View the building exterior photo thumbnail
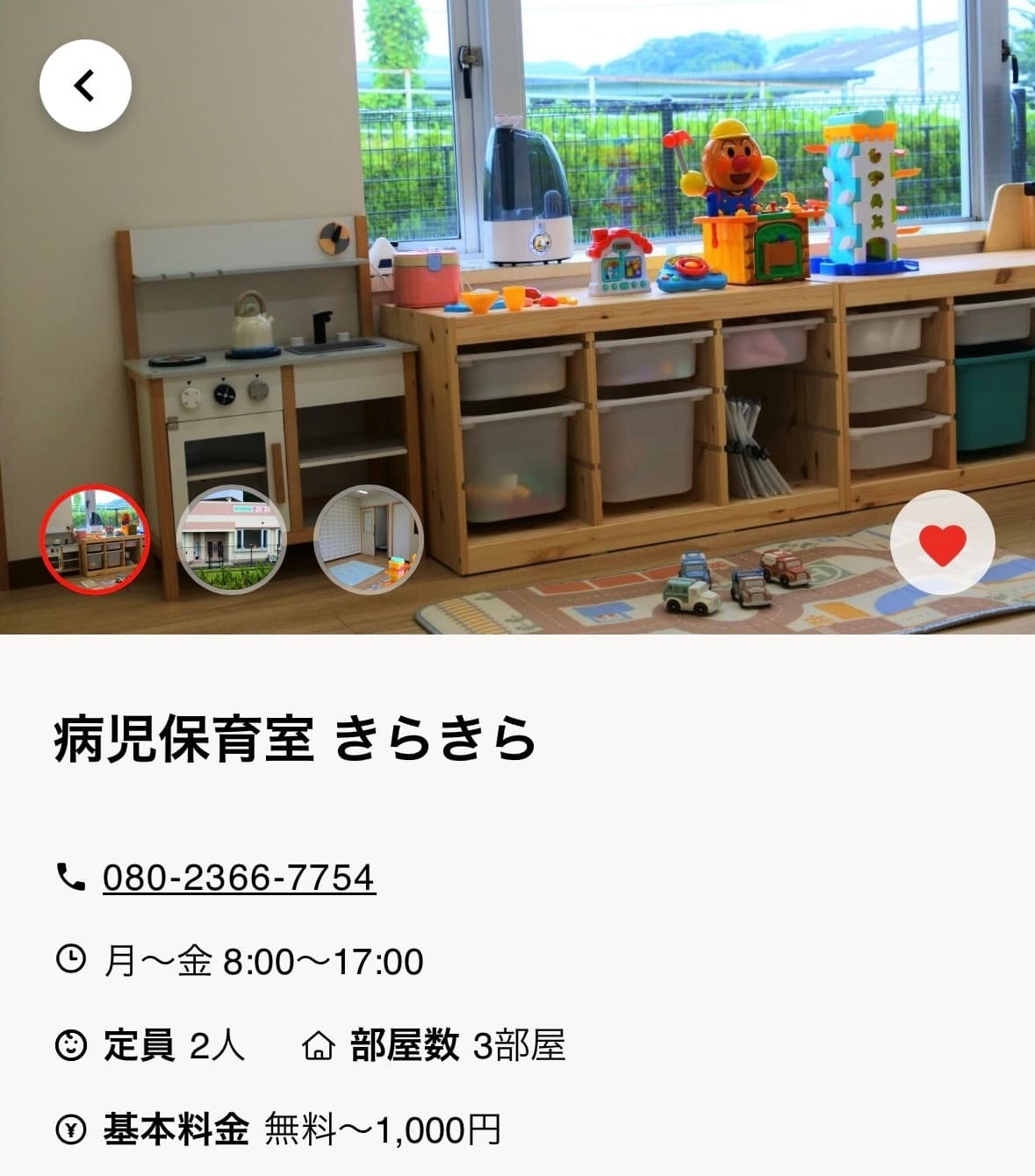Image resolution: width=1035 pixels, height=1176 pixels. [x=232, y=539]
